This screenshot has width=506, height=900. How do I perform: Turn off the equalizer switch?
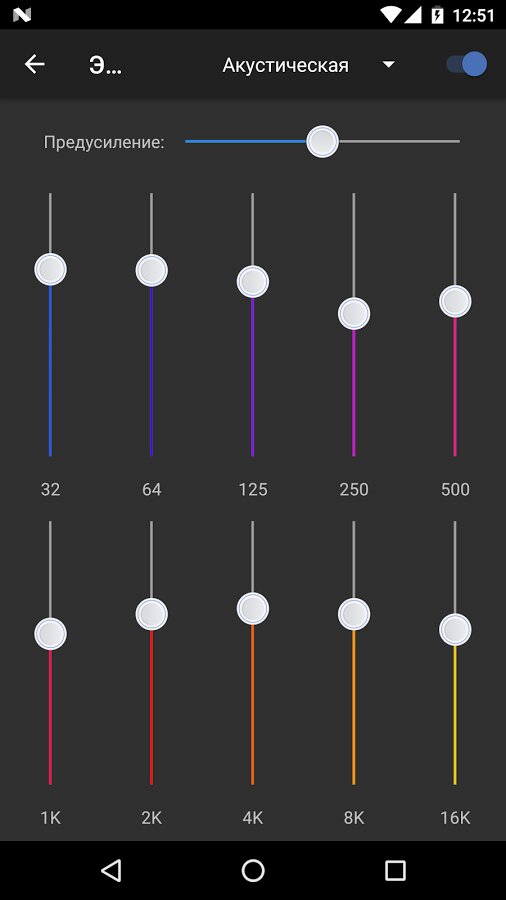pos(466,64)
